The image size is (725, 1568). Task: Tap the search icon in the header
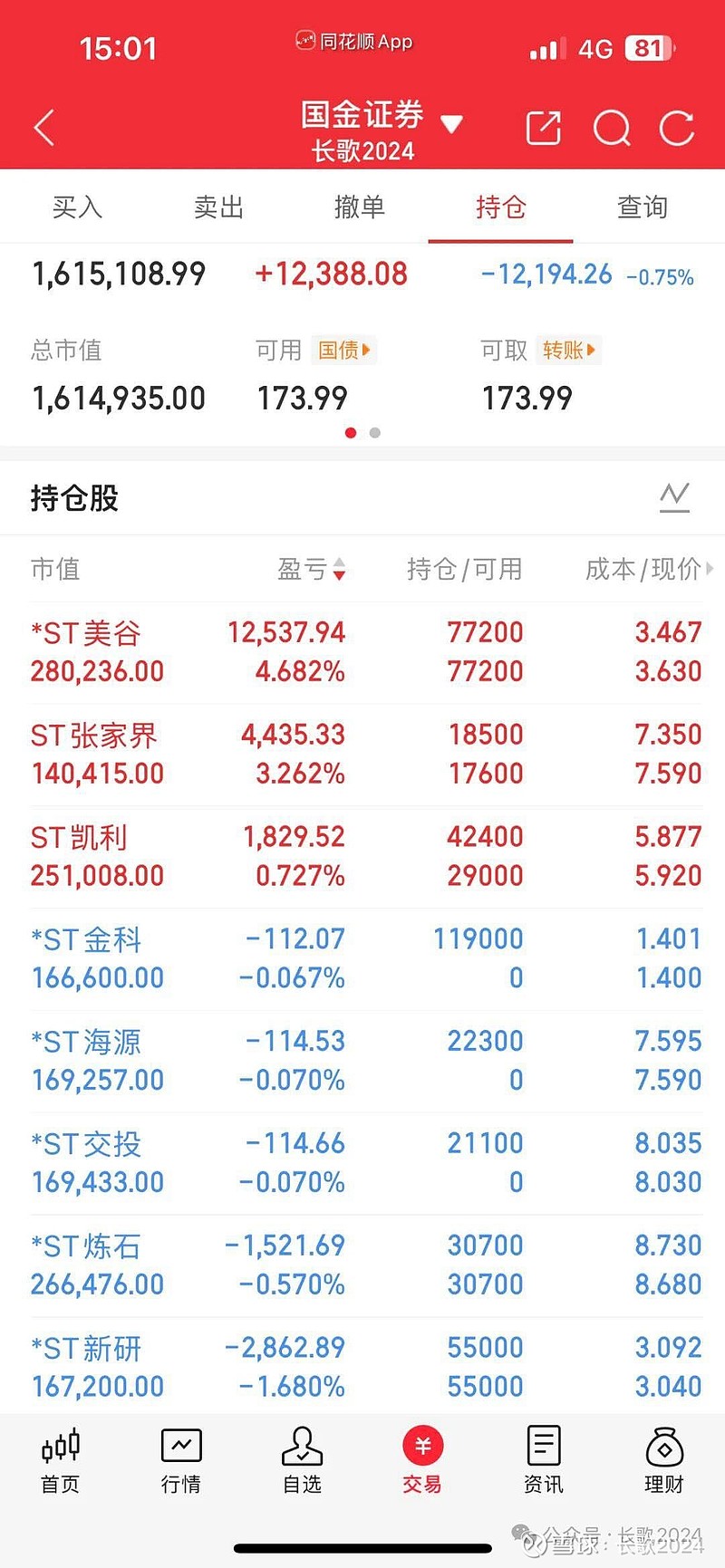tap(612, 128)
